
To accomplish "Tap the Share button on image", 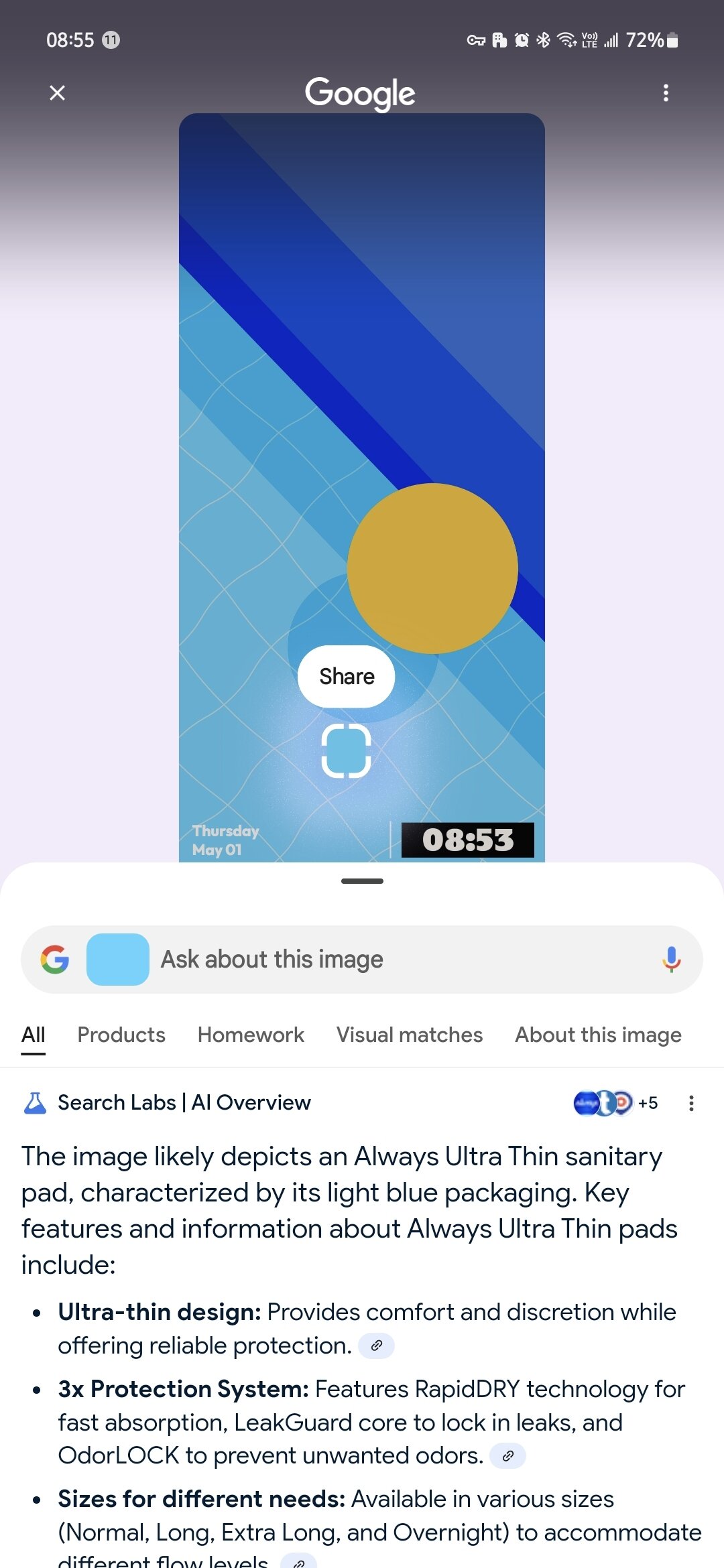I will [347, 676].
